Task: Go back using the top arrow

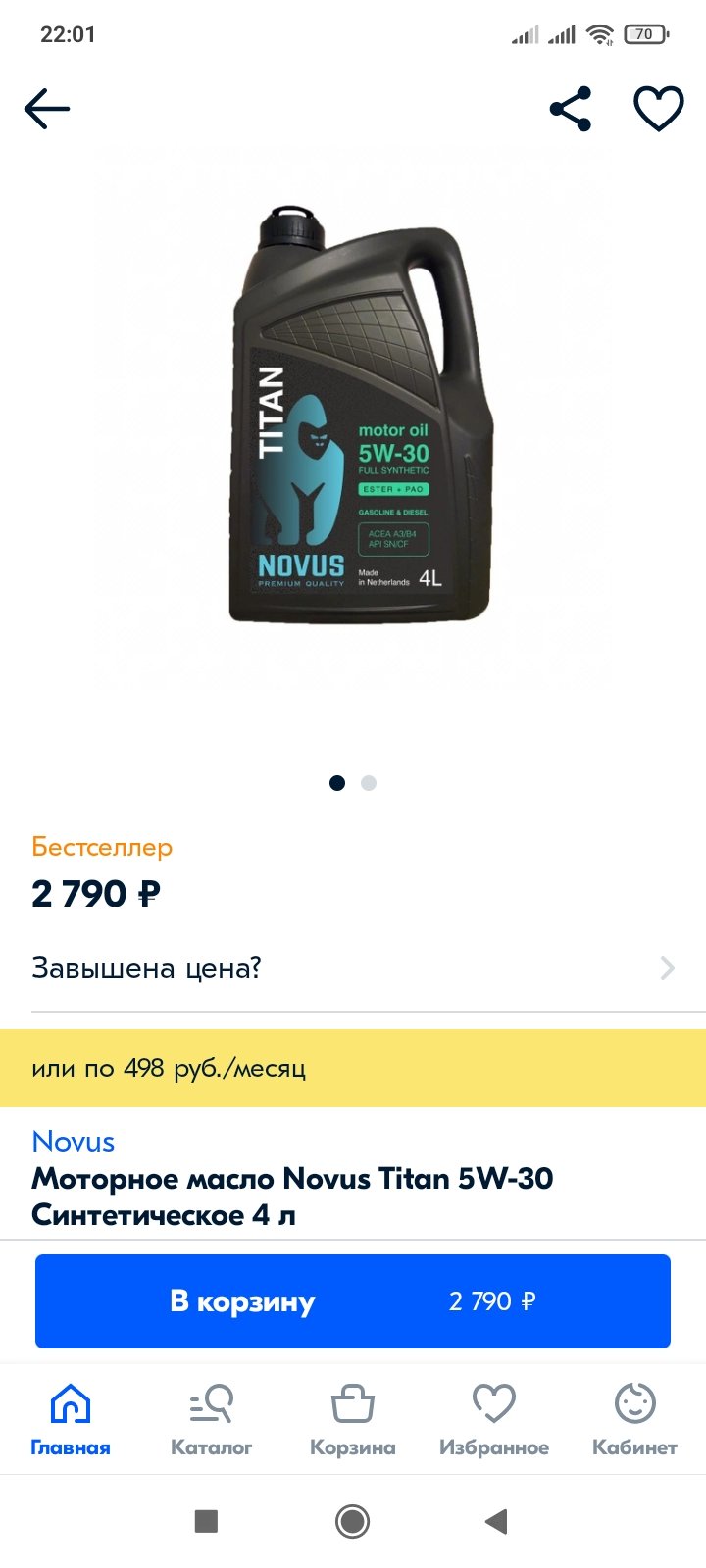Action: coord(47,109)
